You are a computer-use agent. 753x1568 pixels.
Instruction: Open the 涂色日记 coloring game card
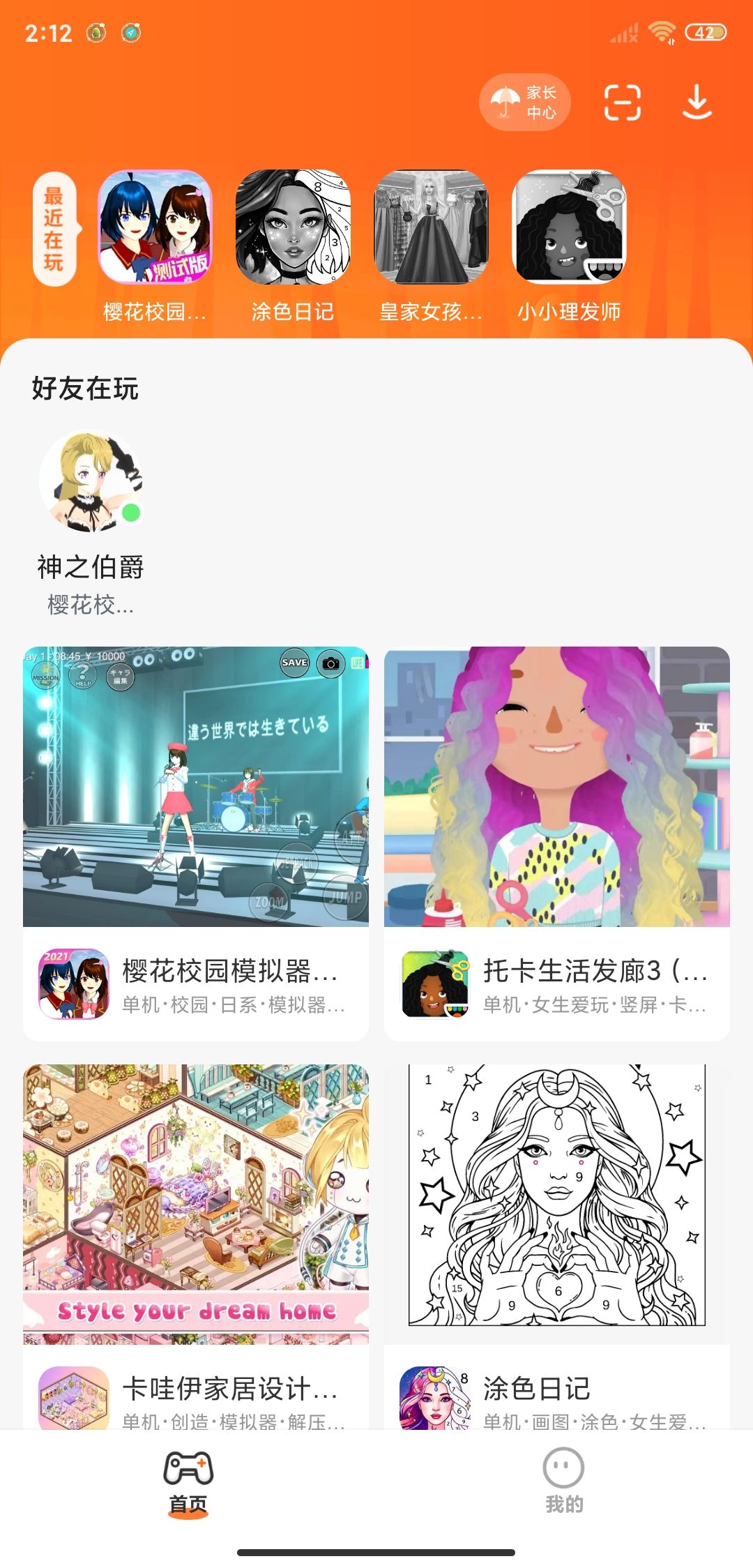[556, 1245]
